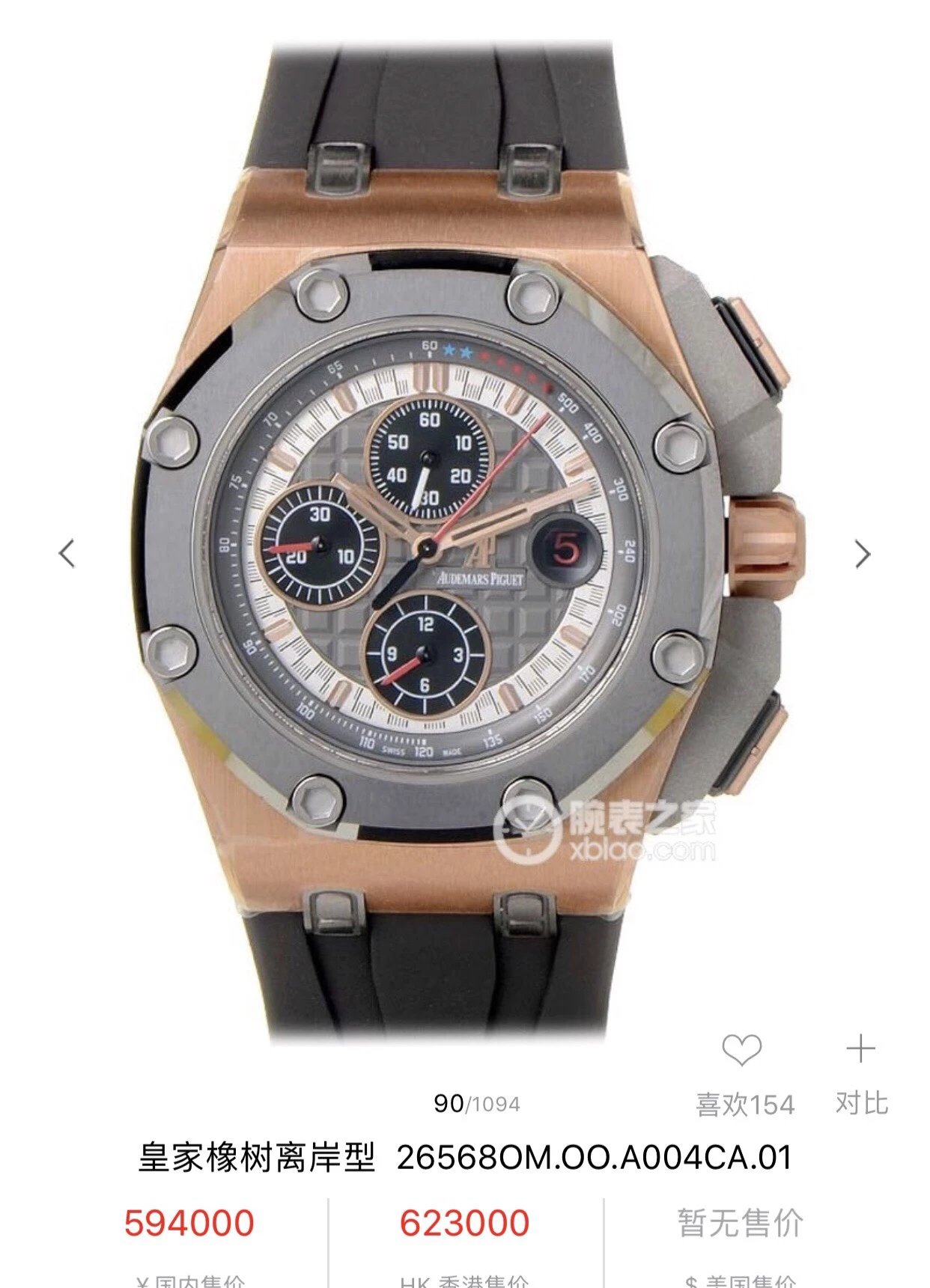Add this watch to comparison
Image resolution: width=930 pixels, height=1288 pixels.
tap(860, 1050)
